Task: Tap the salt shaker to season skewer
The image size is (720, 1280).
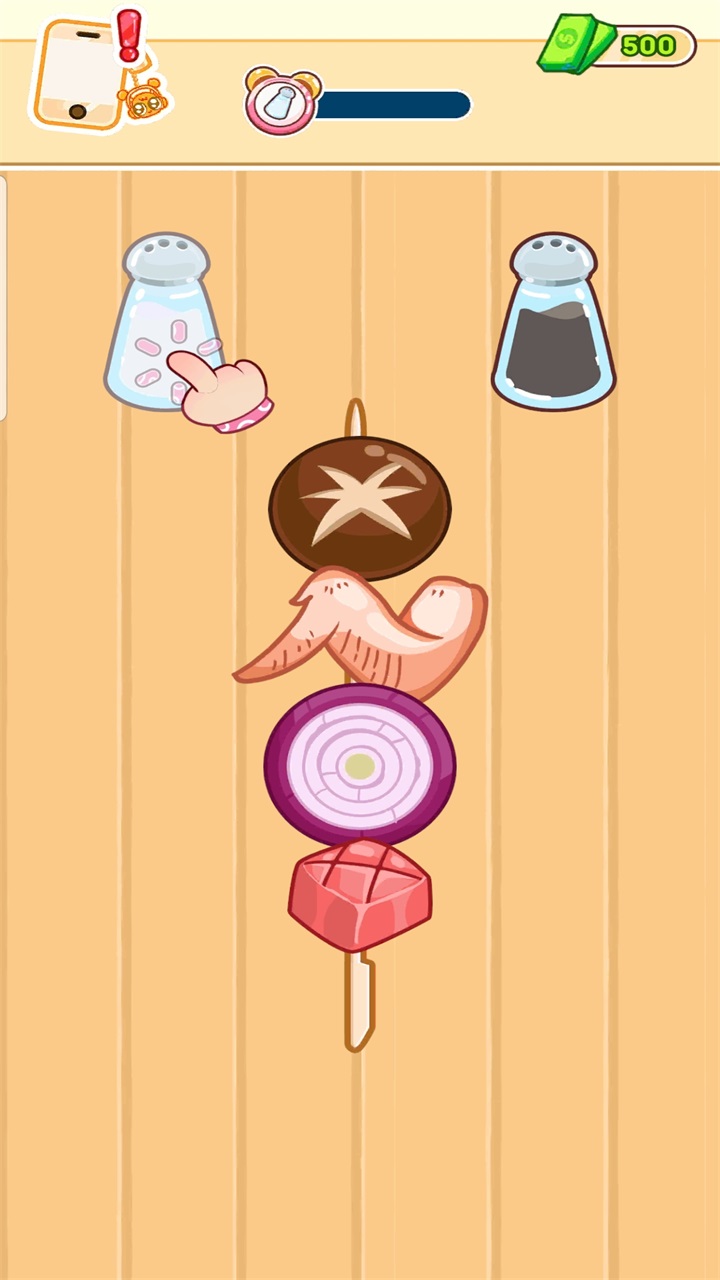Action: (x=162, y=325)
